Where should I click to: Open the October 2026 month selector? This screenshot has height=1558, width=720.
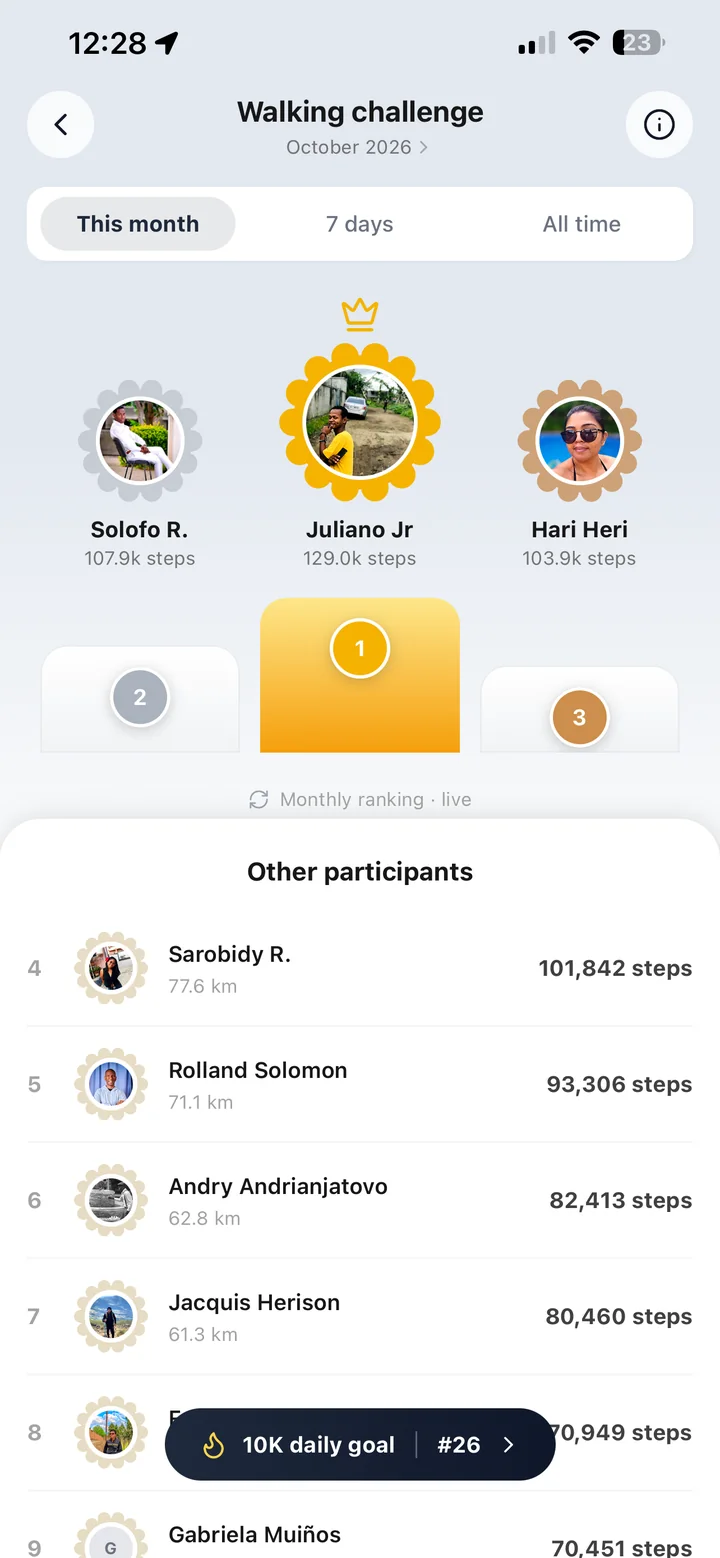[x=358, y=147]
